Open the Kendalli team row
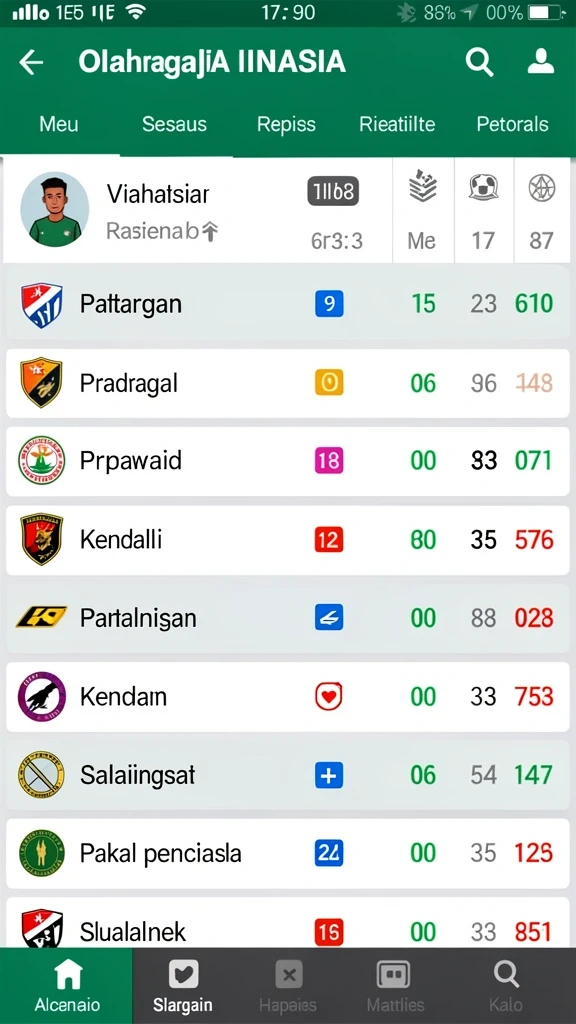This screenshot has height=1024, width=576. pyautogui.click(x=287, y=540)
